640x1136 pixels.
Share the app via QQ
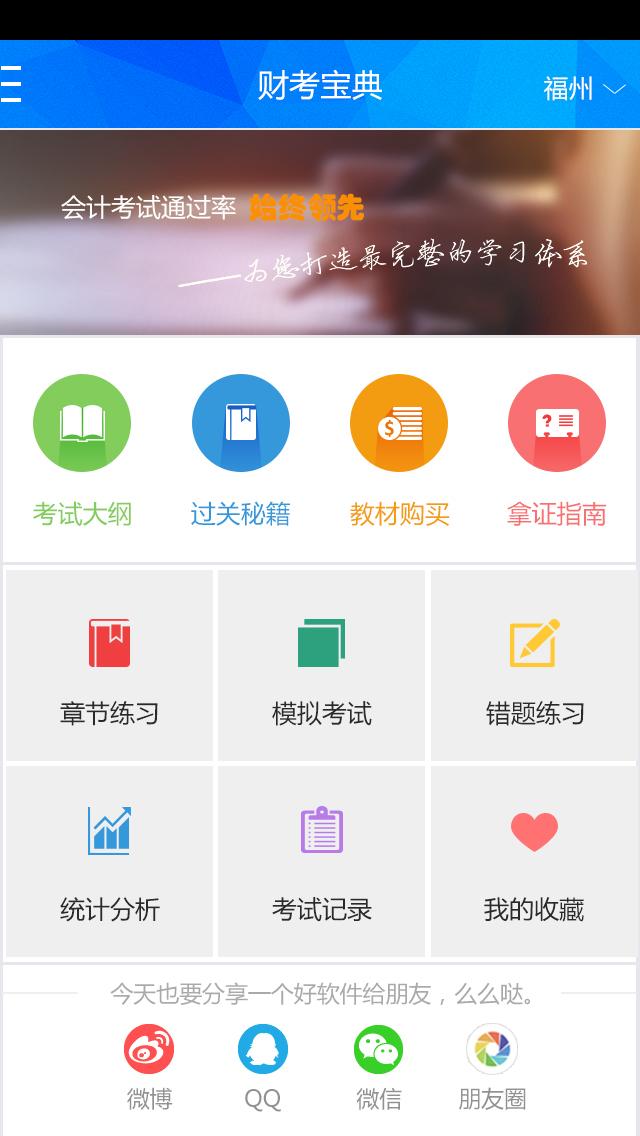263,1066
